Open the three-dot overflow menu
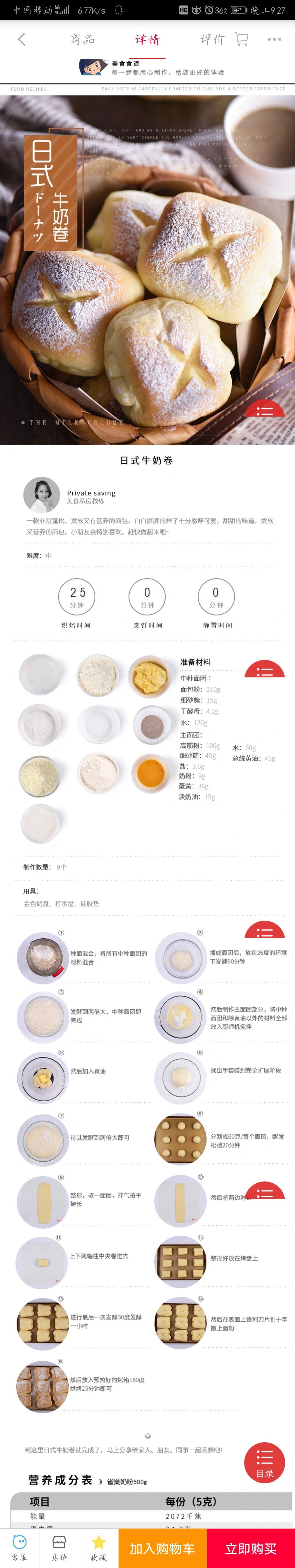Screen dimensions: 295x1568 pyautogui.click(x=274, y=40)
